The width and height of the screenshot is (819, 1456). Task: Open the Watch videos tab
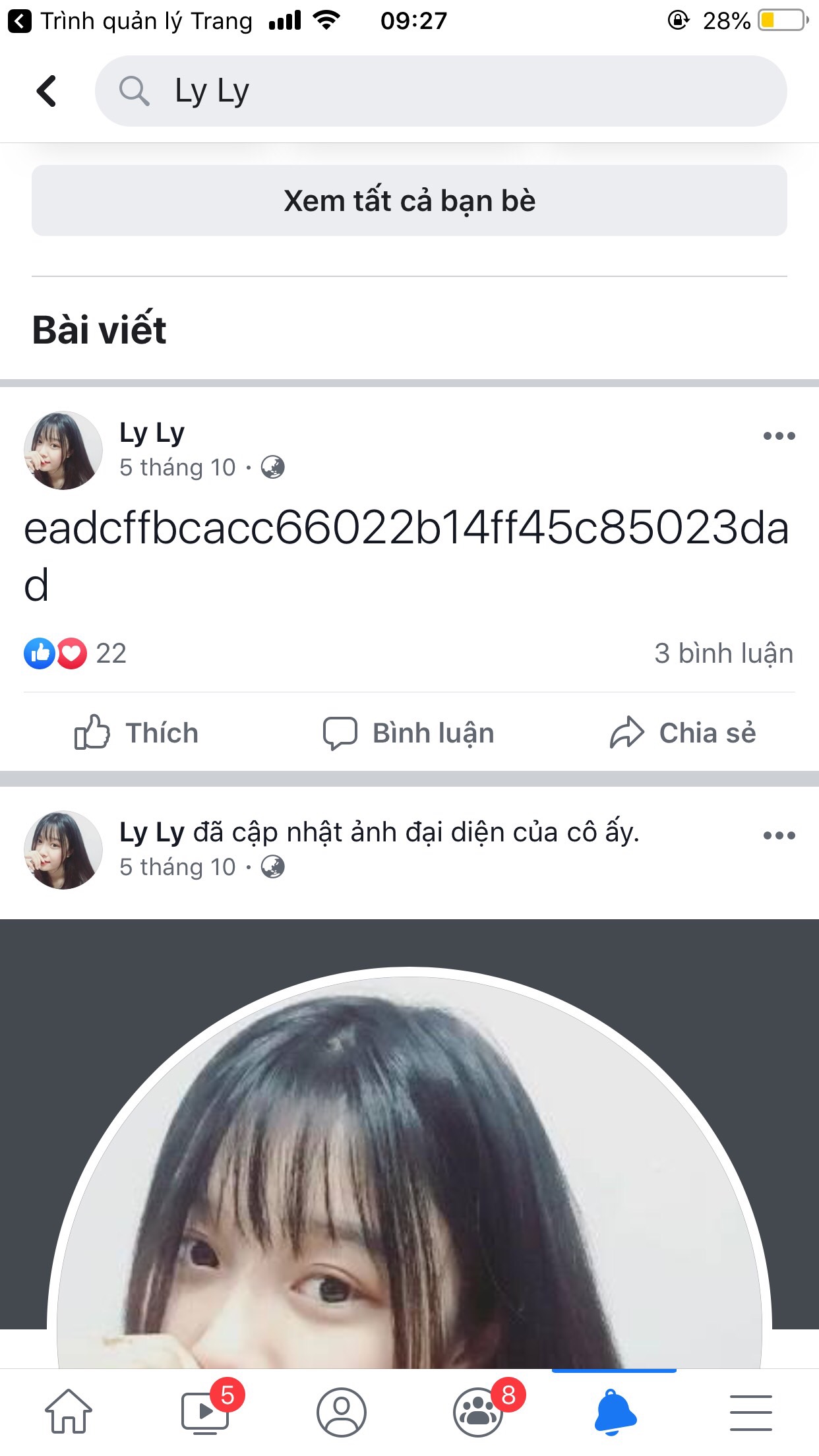click(205, 1412)
